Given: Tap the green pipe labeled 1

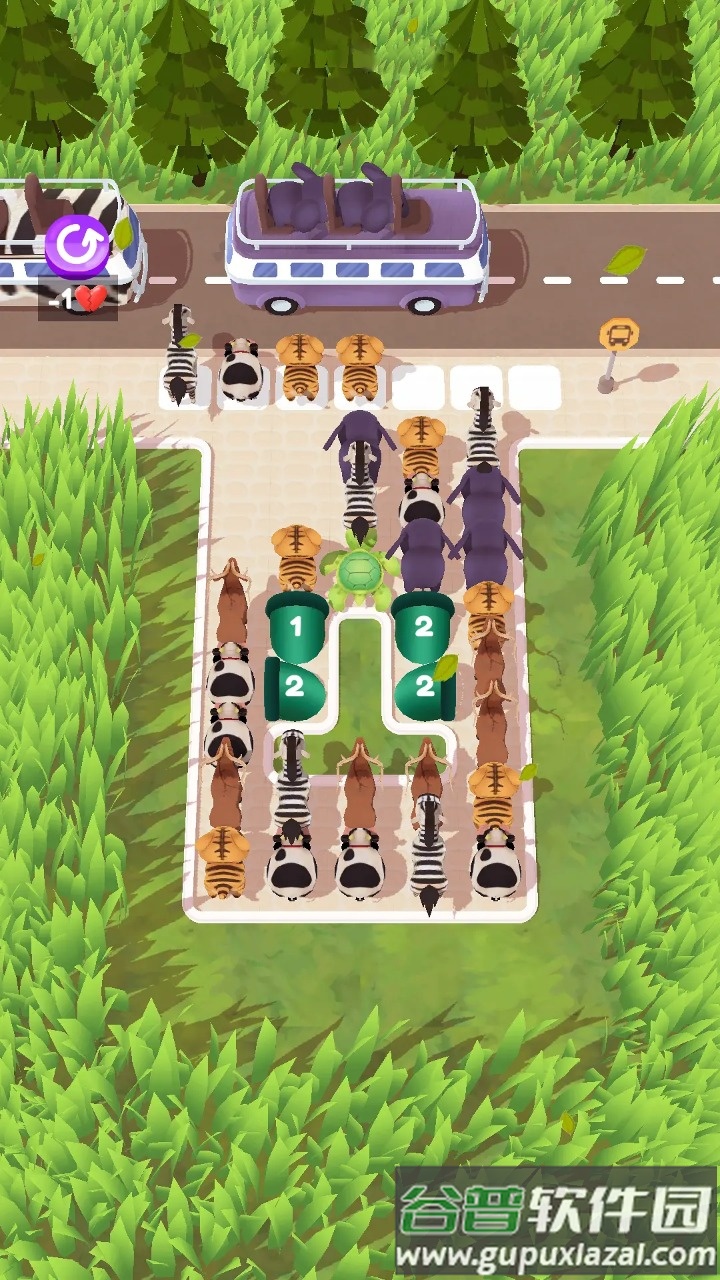Looking at the screenshot, I should 296,626.
